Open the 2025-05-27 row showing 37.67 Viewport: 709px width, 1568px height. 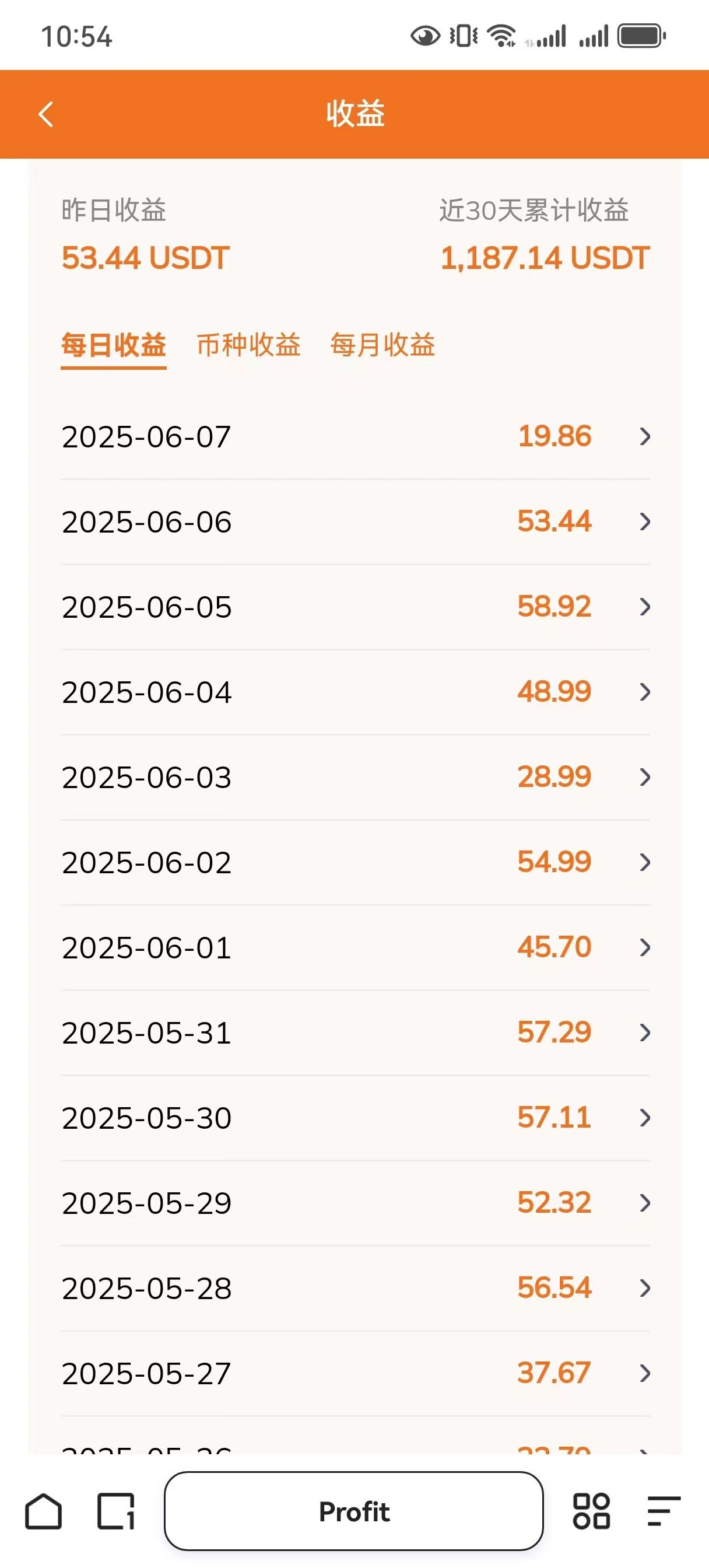(356, 1374)
